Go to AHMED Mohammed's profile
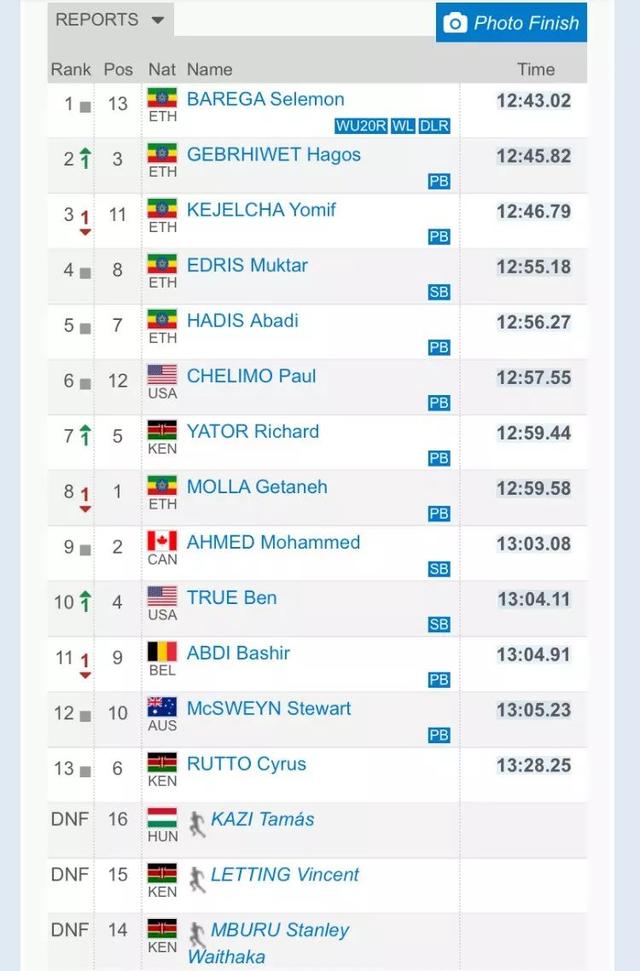 point(273,542)
